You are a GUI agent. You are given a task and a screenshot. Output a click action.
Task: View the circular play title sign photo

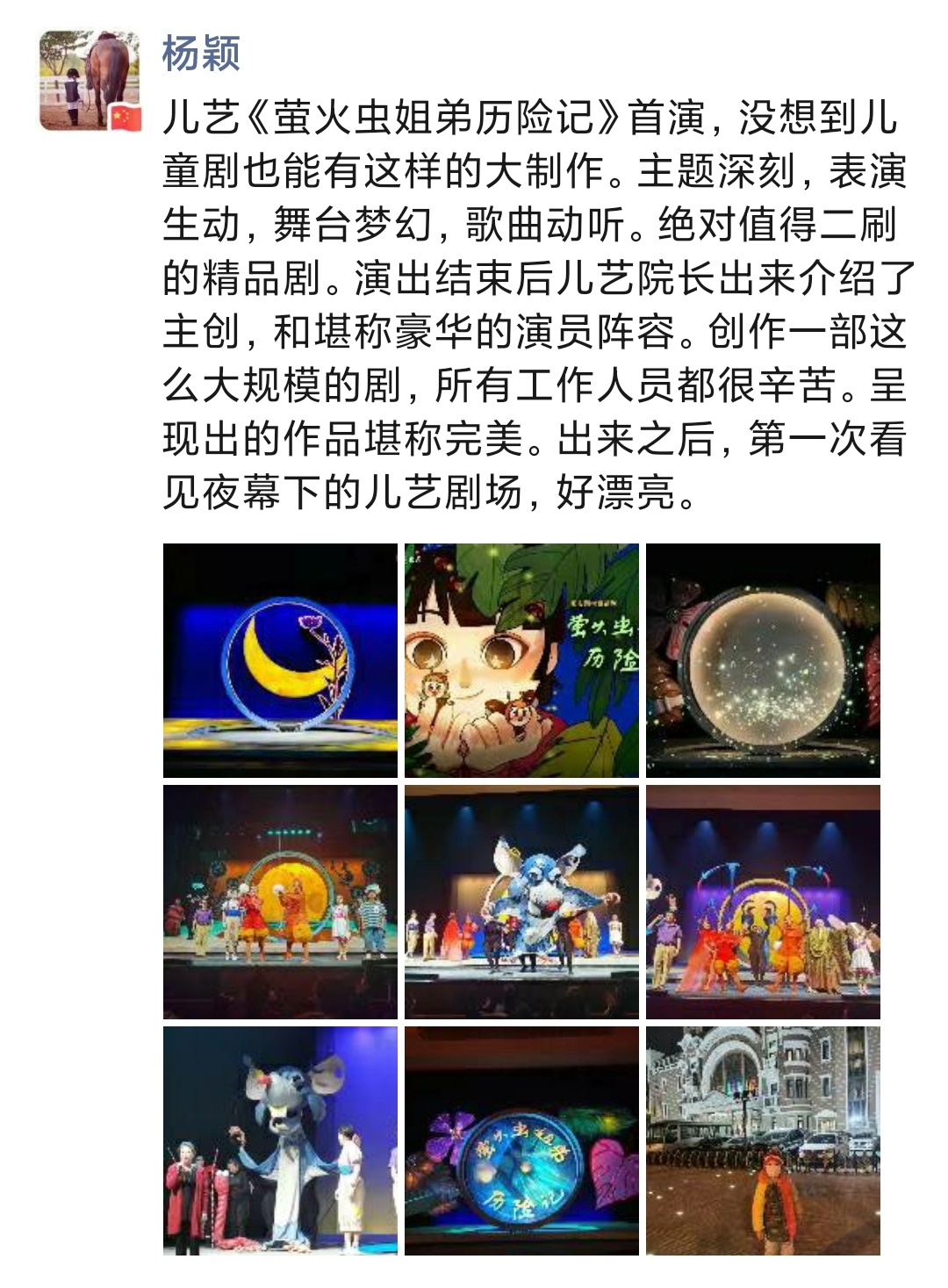pos(521,1140)
